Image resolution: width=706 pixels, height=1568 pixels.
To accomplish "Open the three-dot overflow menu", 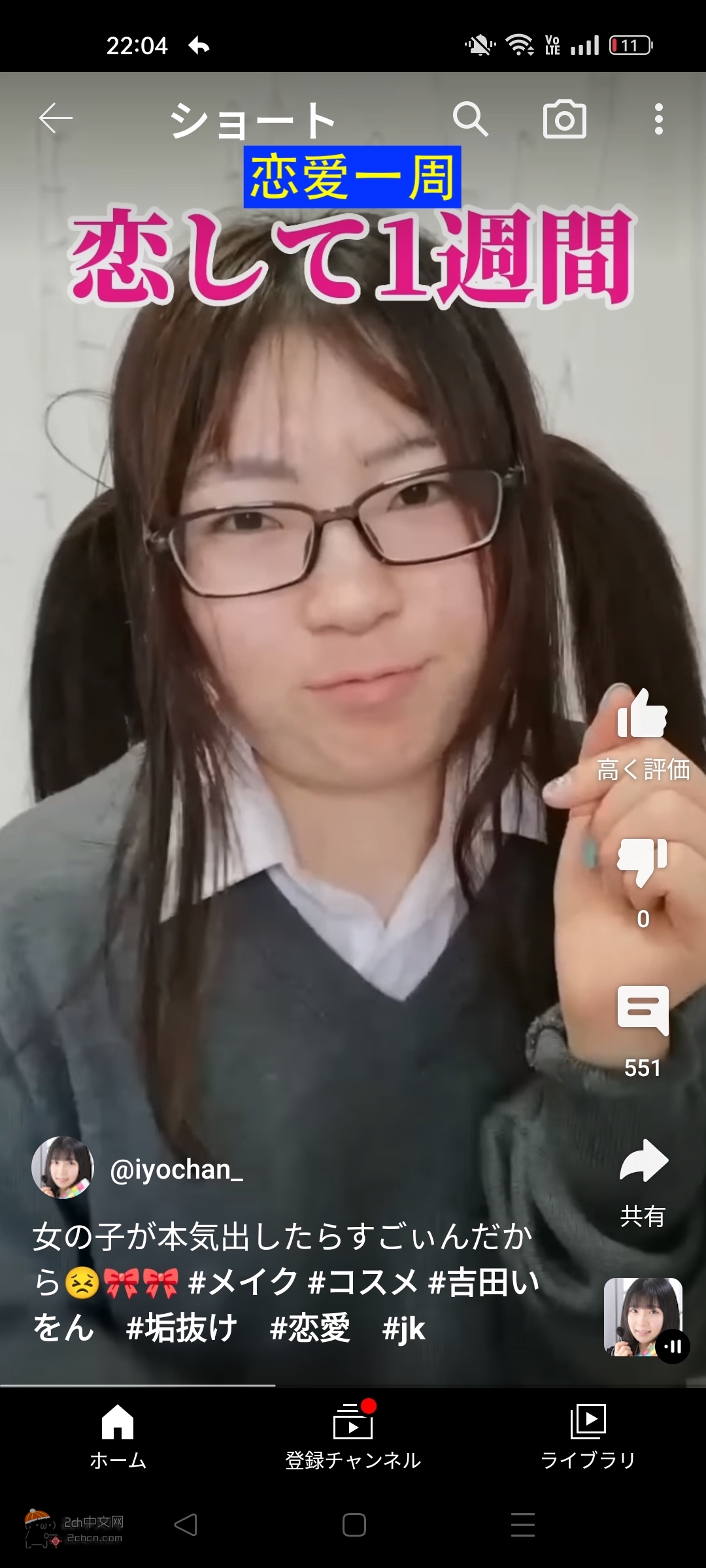I will click(x=659, y=119).
